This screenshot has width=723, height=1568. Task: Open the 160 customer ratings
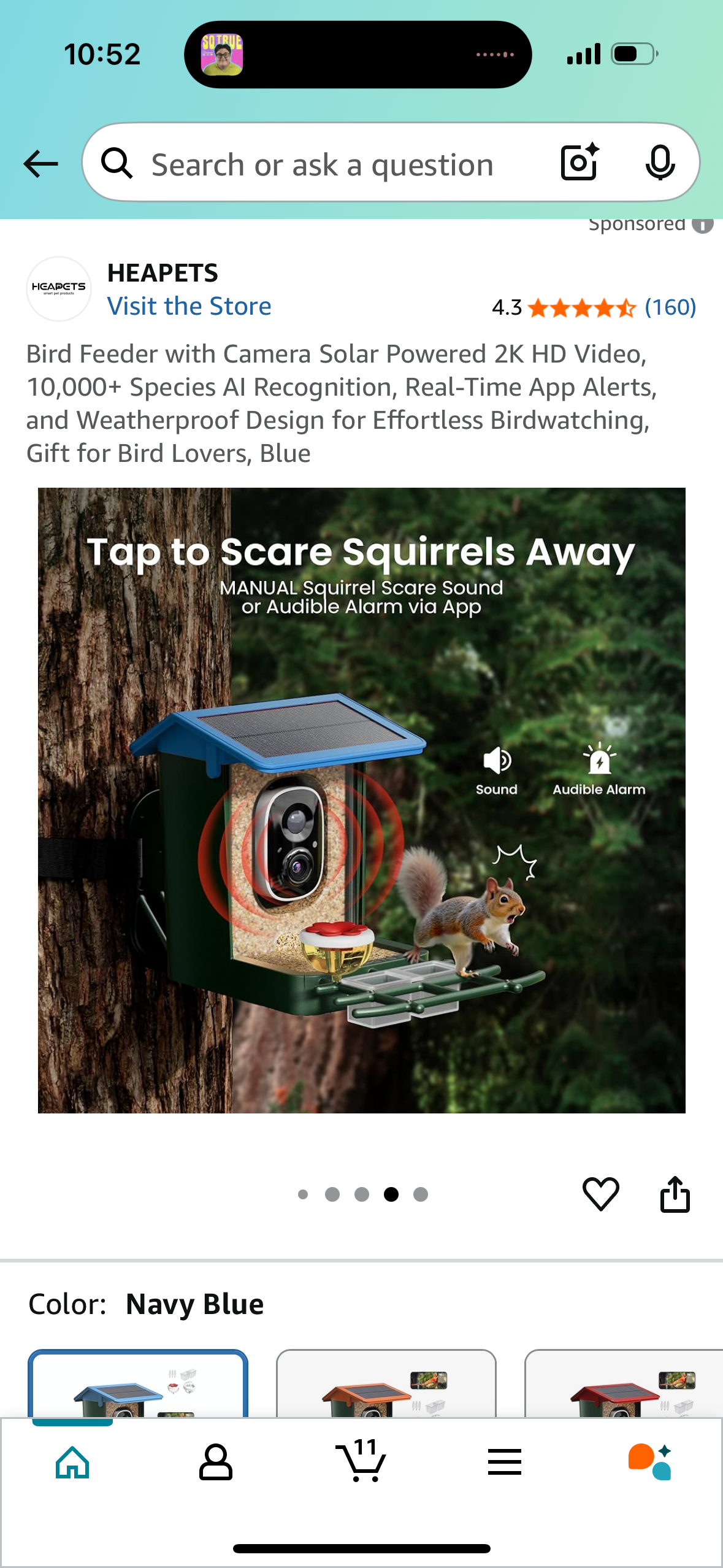[670, 307]
